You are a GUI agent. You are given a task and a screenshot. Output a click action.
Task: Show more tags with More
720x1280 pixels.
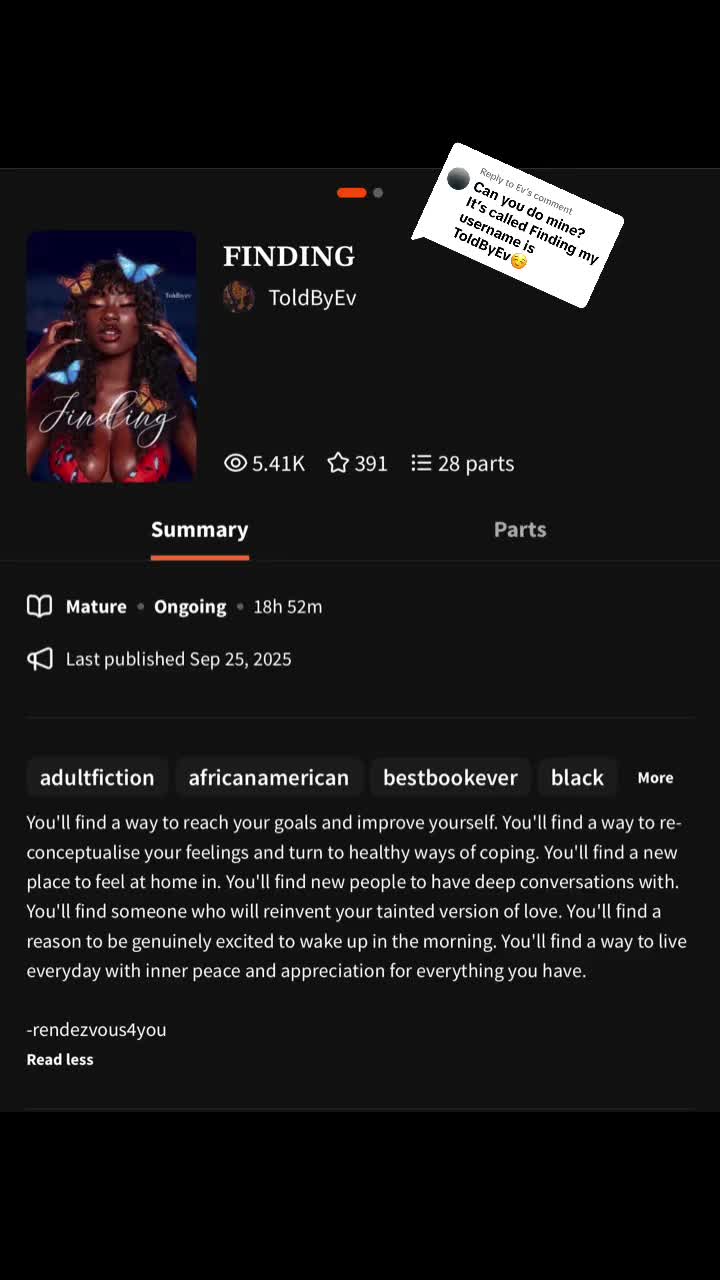(655, 777)
